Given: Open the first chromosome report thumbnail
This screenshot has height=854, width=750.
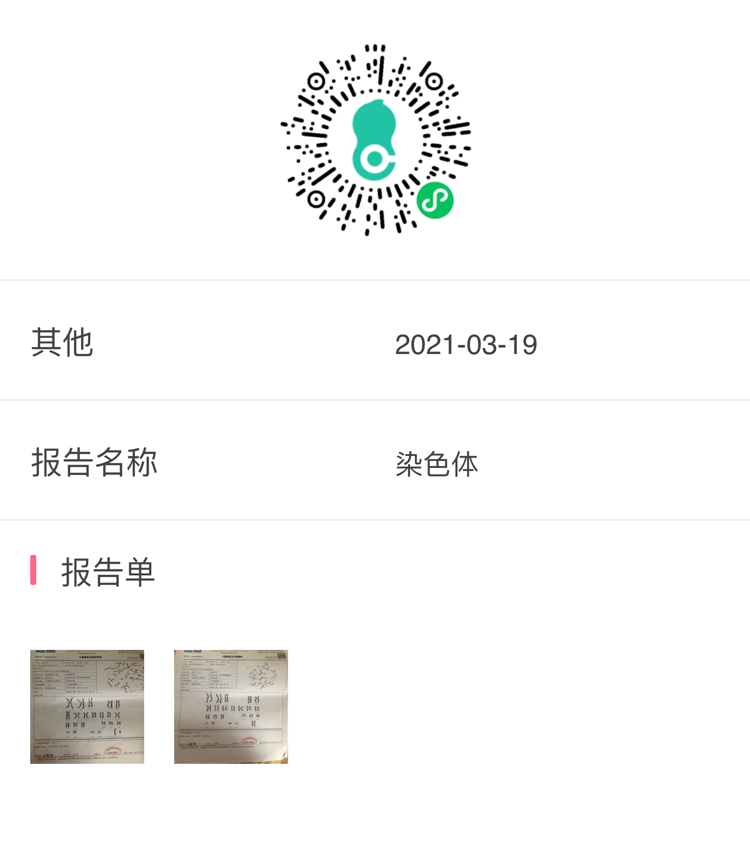Looking at the screenshot, I should (86, 707).
